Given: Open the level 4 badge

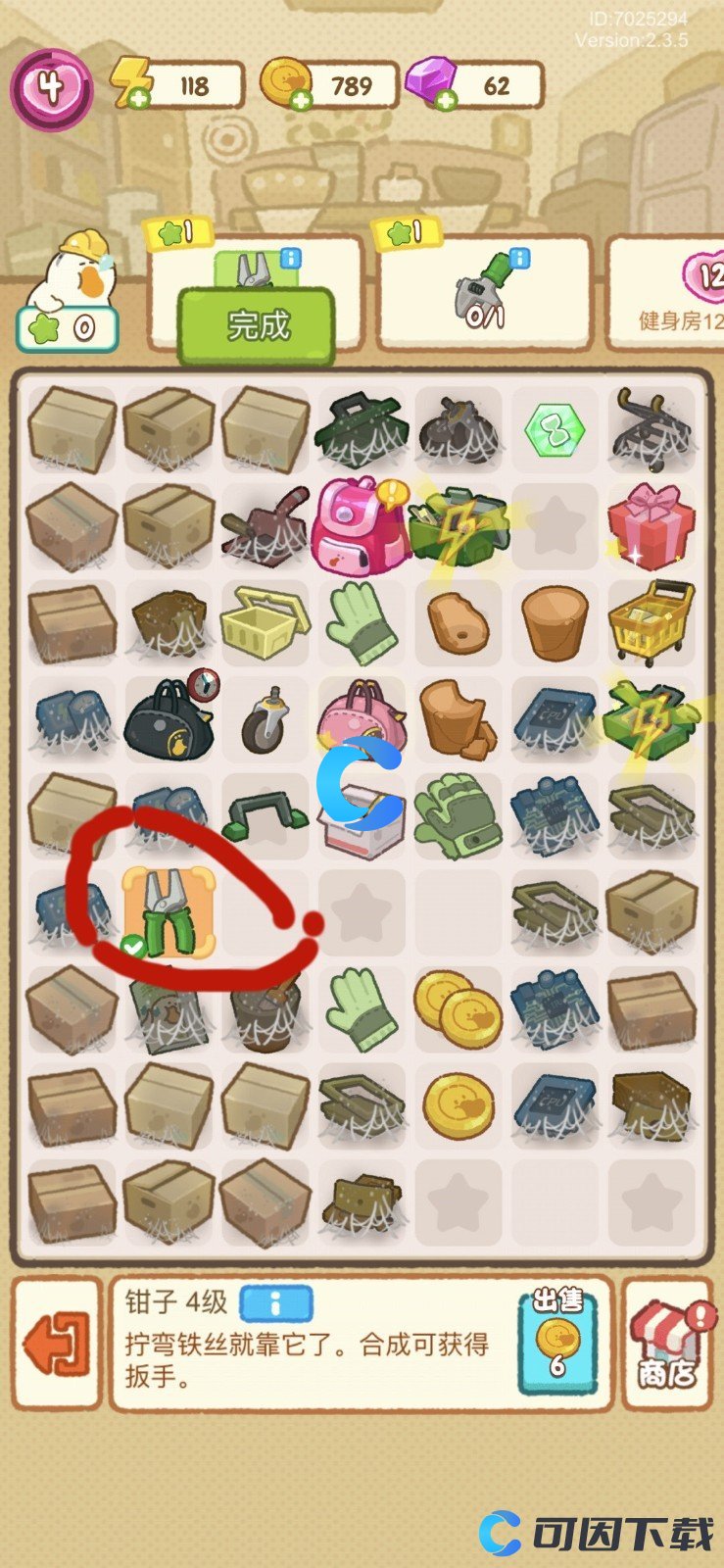Looking at the screenshot, I should 51,88.
